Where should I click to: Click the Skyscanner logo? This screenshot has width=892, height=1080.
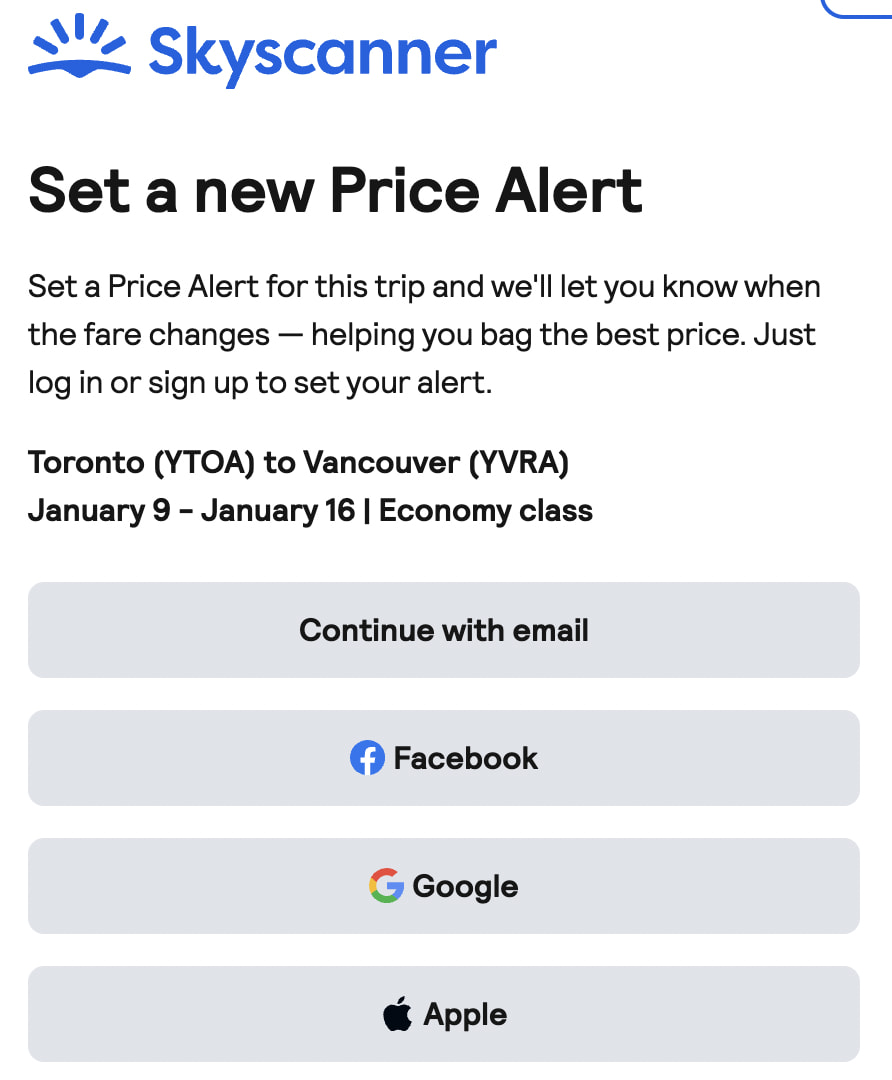(x=260, y=52)
